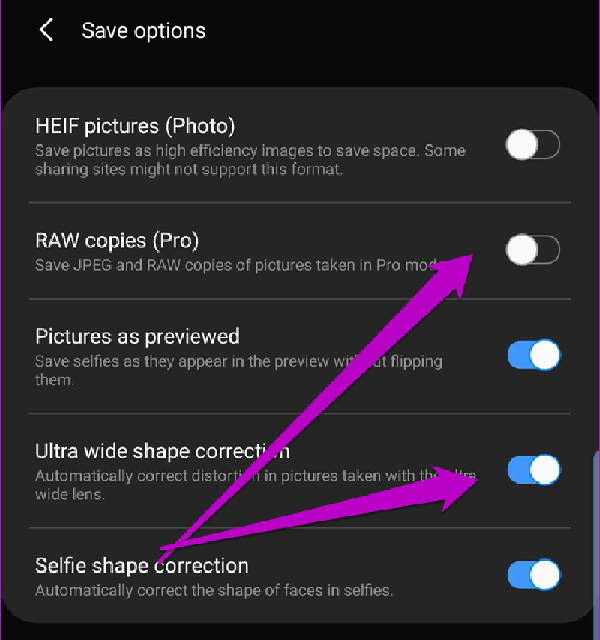Enable HEIF pictures (Photo) switch
600x640 pixels.
532,146
